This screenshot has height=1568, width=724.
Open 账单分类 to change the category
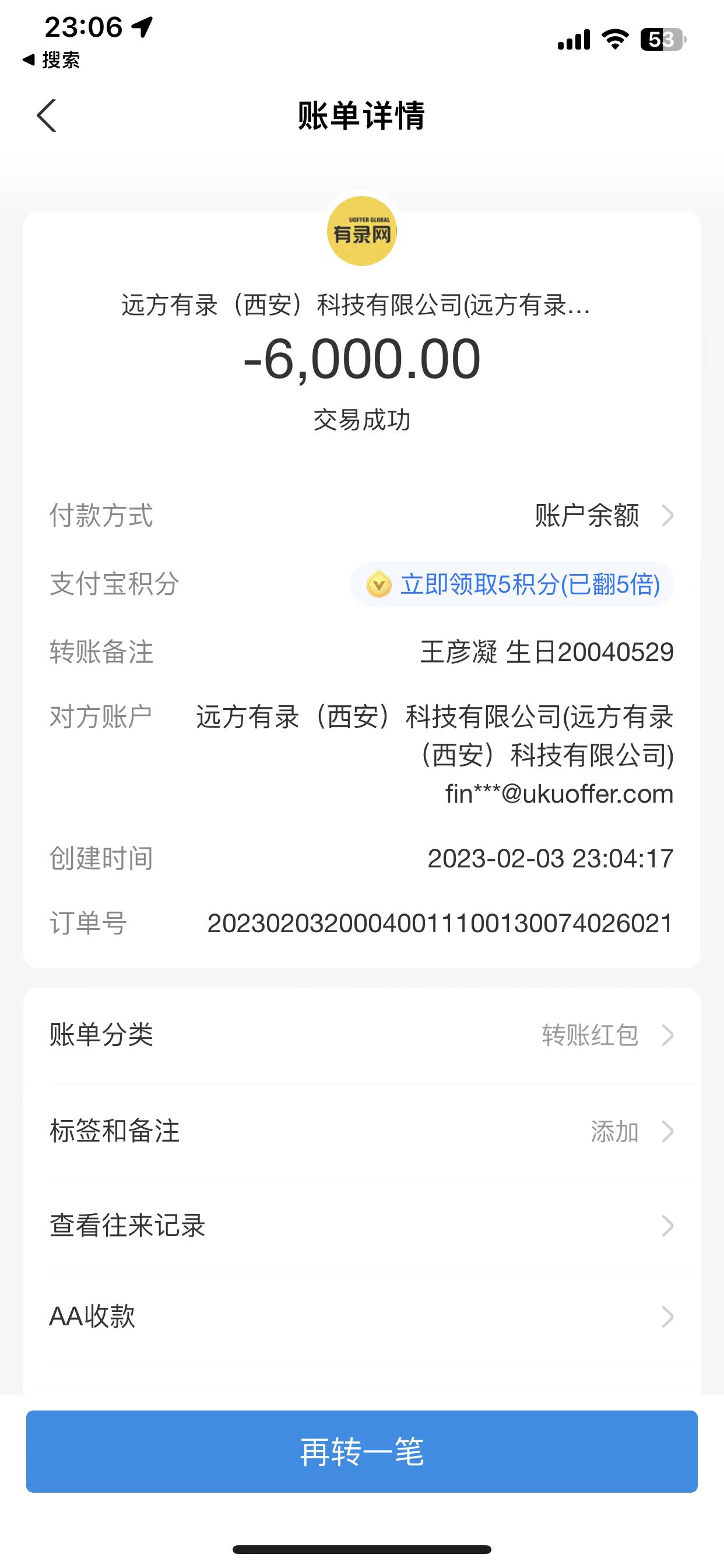361,1035
